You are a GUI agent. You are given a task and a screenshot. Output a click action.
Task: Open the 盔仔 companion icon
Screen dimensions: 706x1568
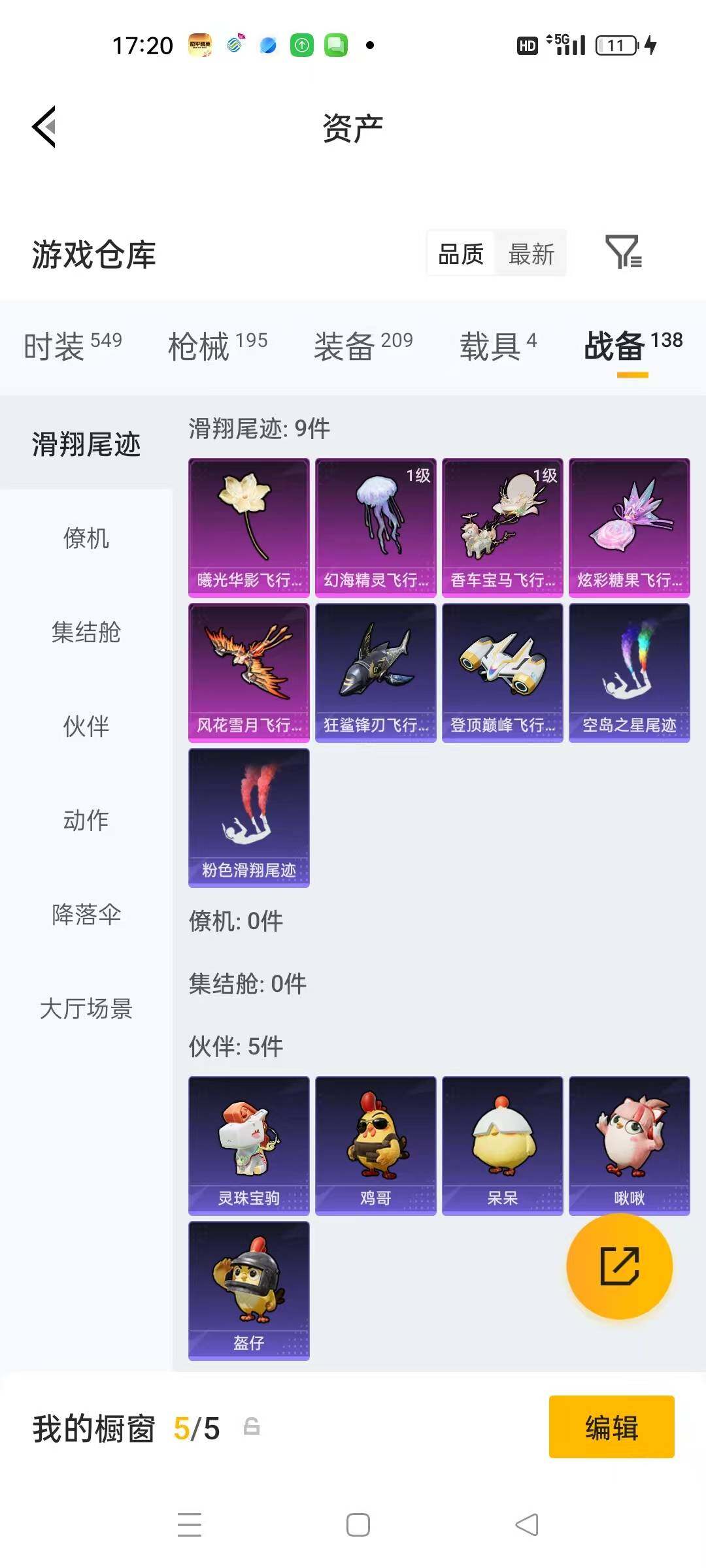[x=248, y=1290]
